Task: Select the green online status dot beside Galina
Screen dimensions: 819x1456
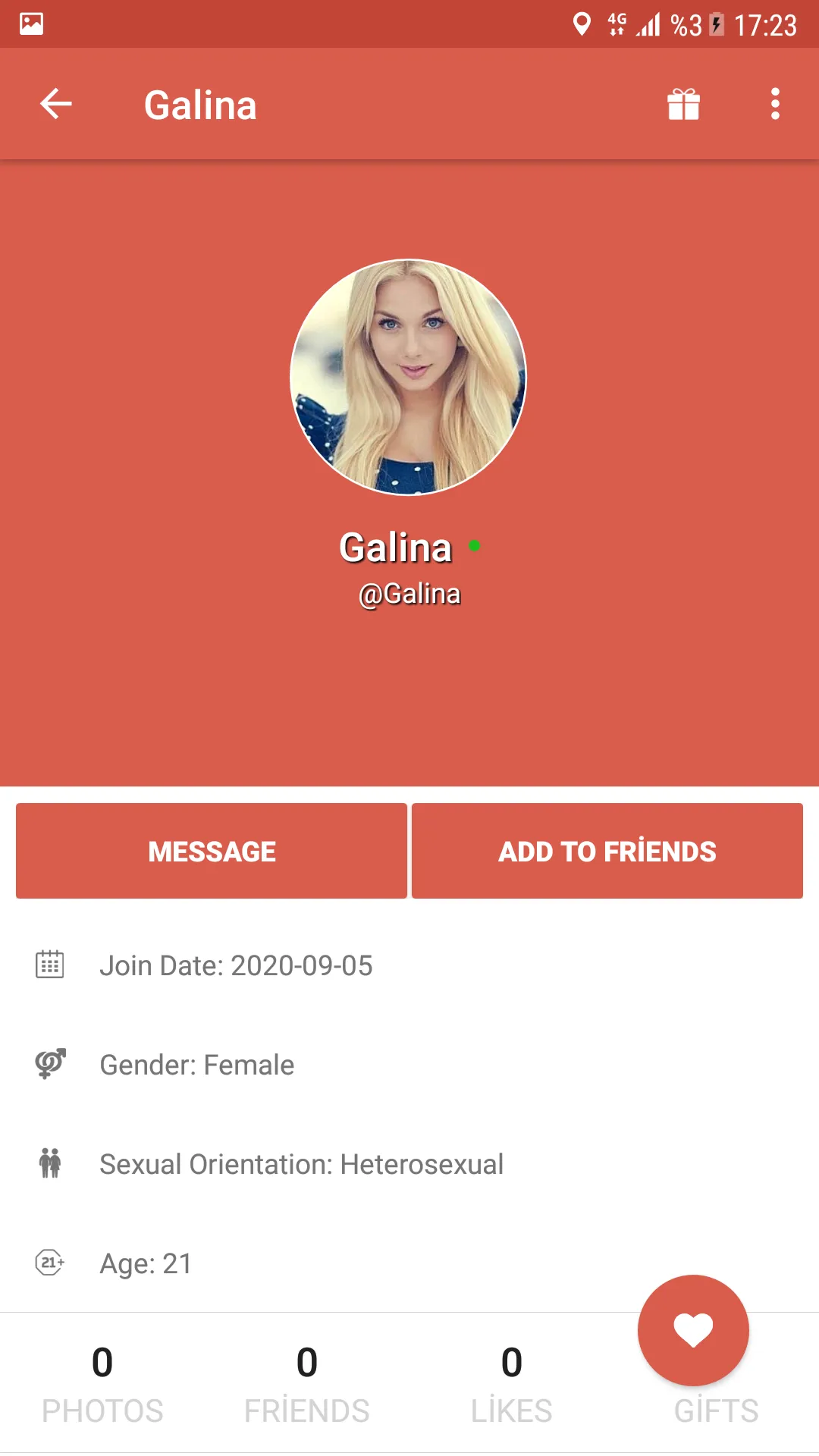Action: (x=475, y=545)
